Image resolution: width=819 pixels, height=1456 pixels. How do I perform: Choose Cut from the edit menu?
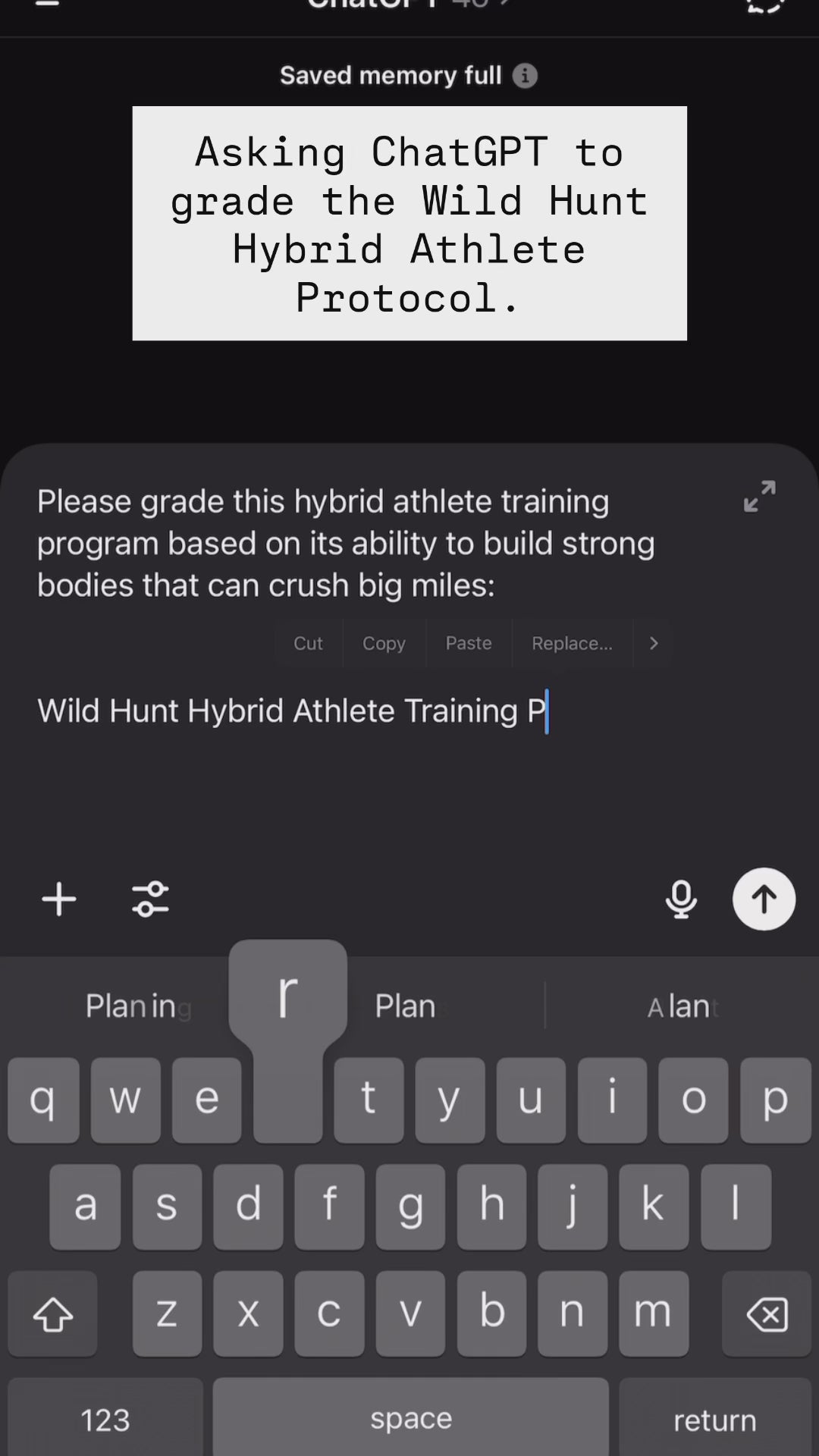[308, 643]
